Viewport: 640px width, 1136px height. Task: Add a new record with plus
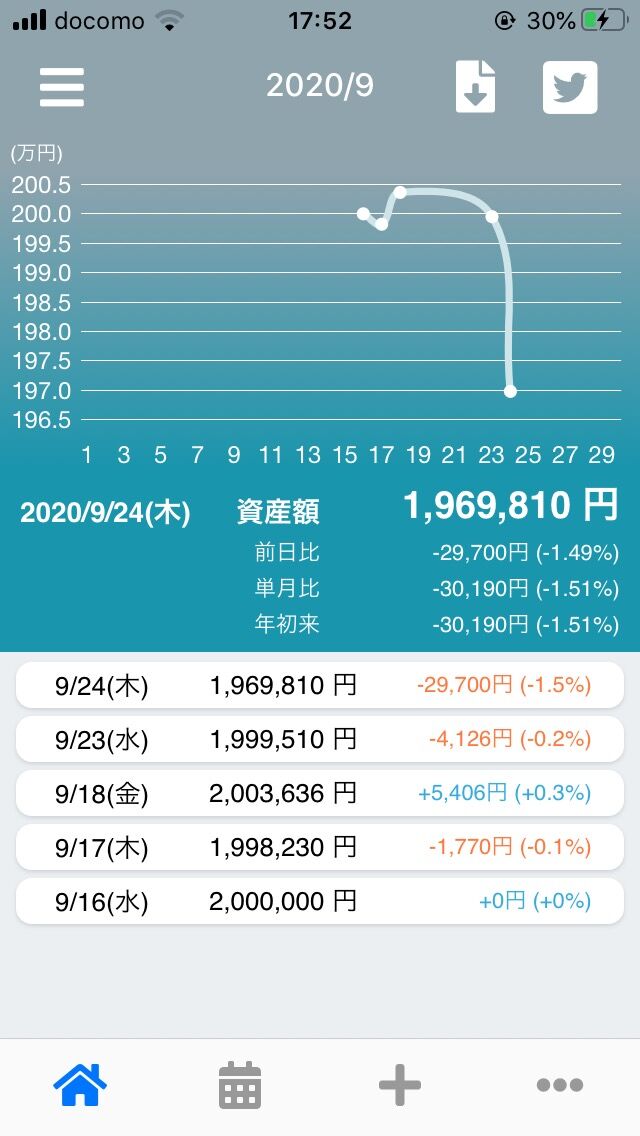coord(400,1085)
